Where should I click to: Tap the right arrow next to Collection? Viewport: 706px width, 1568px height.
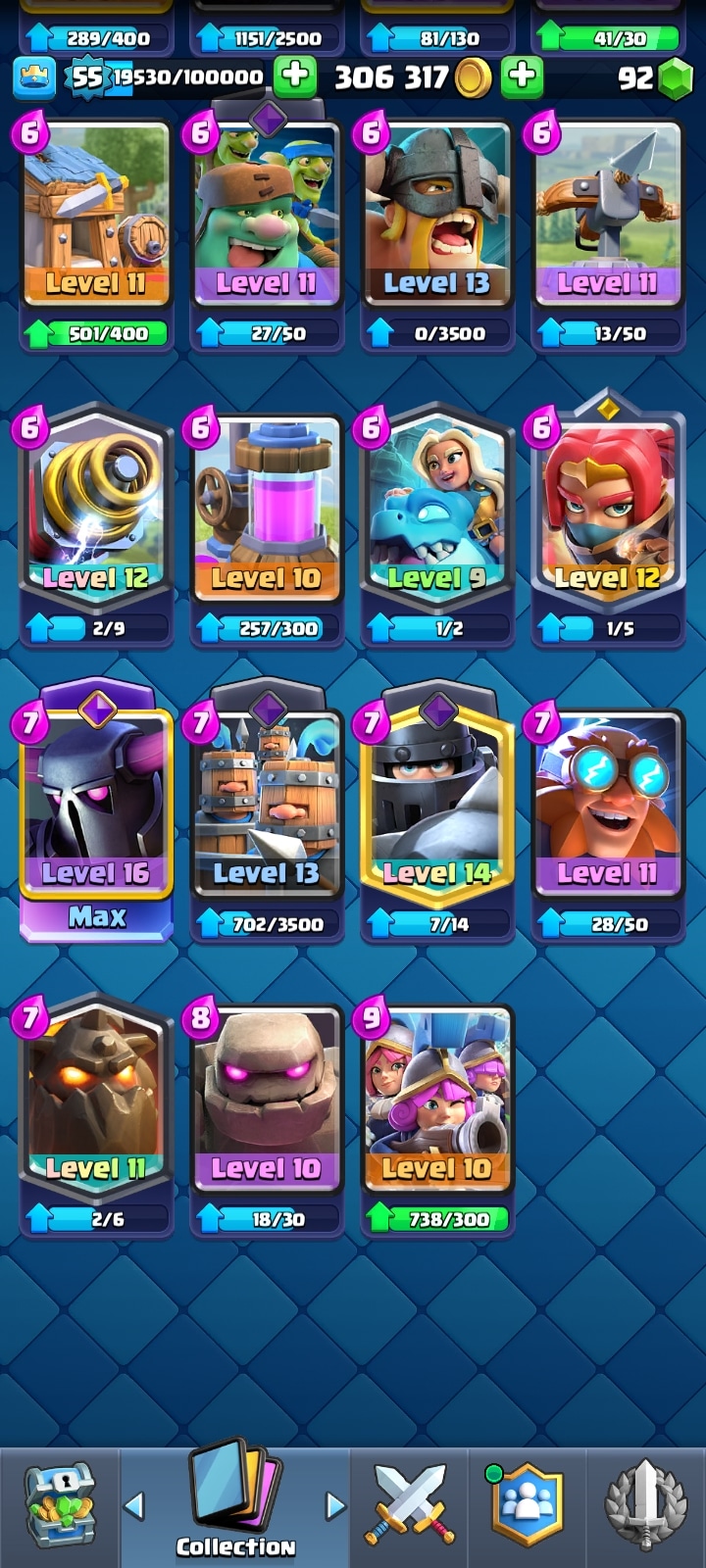tap(335, 1505)
